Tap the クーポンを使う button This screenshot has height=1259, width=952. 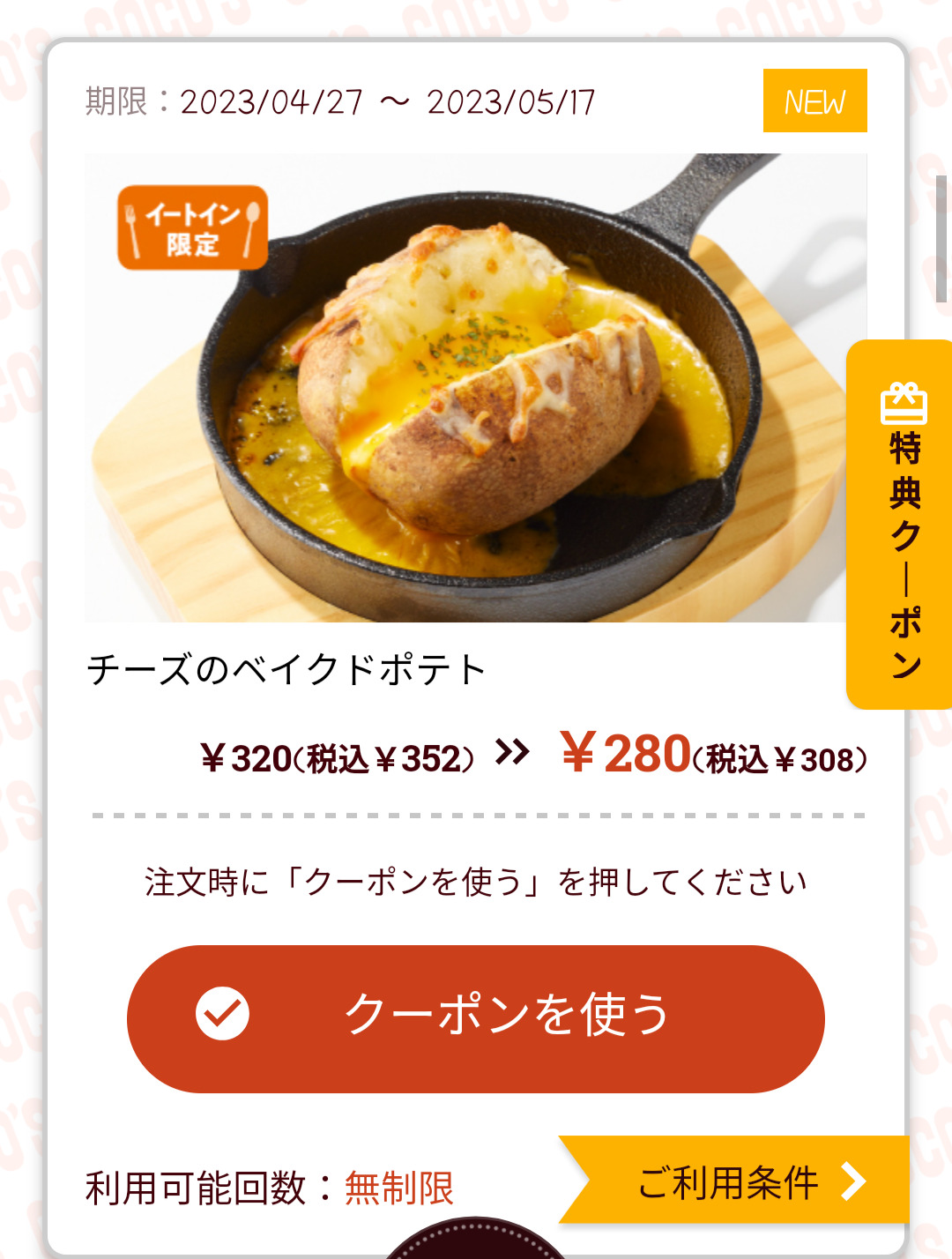click(x=475, y=1017)
